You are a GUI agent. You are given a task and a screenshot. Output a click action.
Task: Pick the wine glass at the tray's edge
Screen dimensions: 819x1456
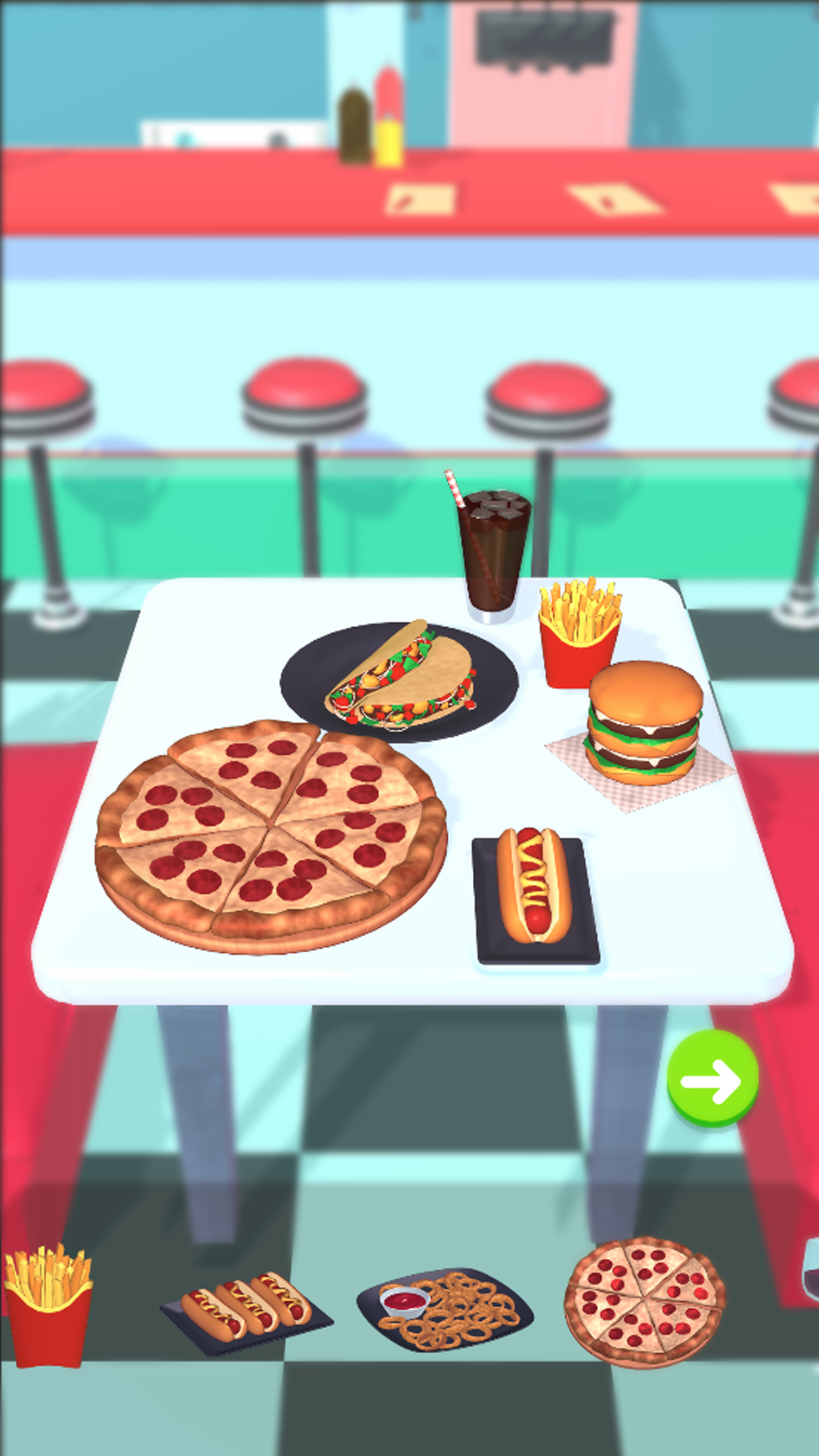coord(810,1269)
